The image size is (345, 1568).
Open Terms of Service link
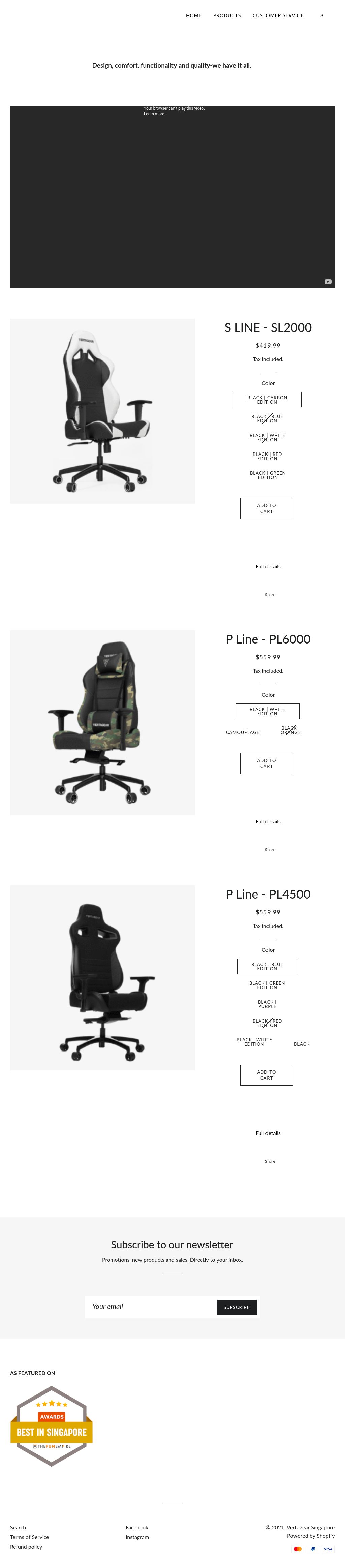pos(29,1537)
